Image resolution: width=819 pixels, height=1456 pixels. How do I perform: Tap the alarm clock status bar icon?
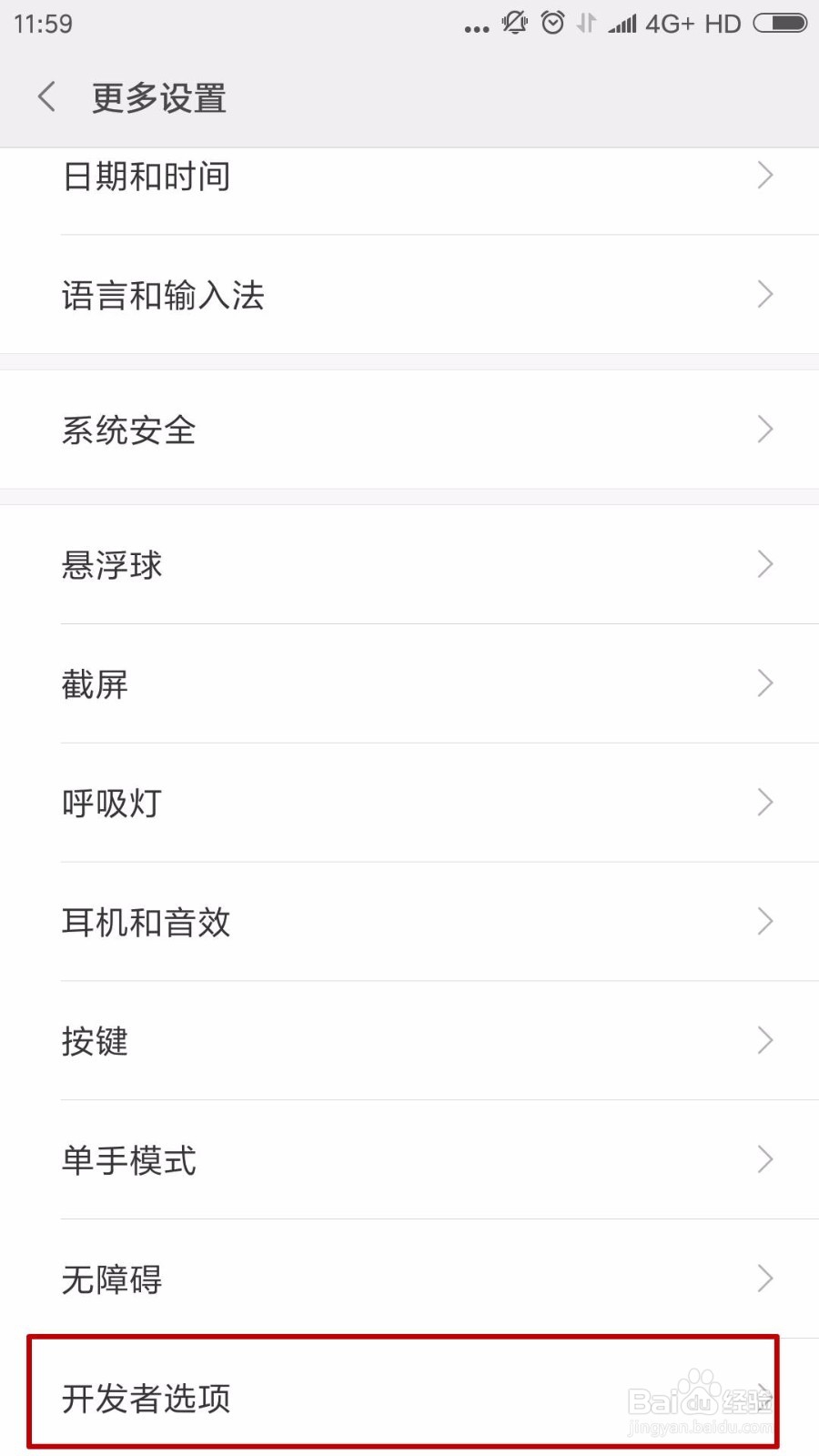pyautogui.click(x=553, y=24)
